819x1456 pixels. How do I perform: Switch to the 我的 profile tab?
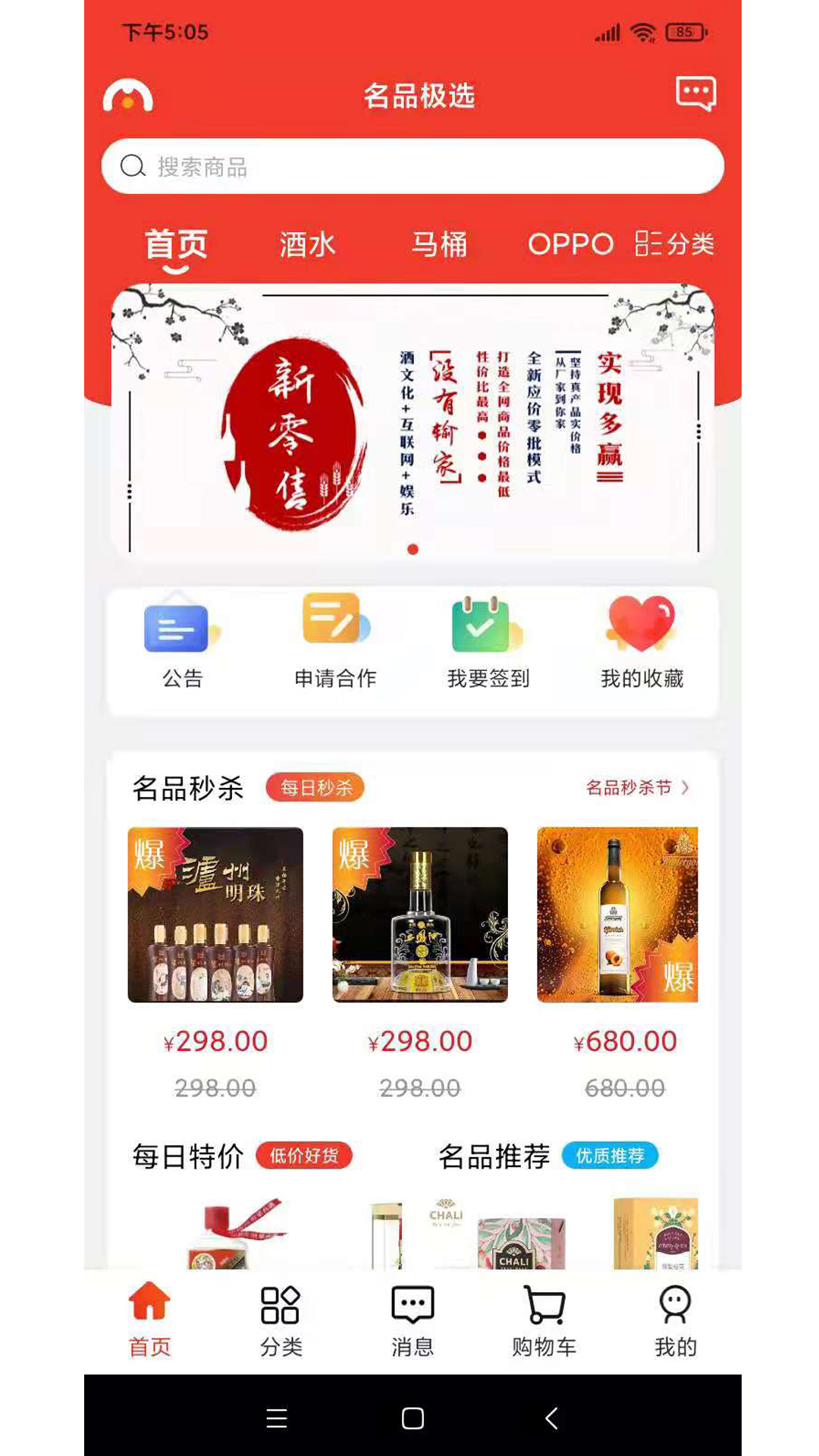675,1320
